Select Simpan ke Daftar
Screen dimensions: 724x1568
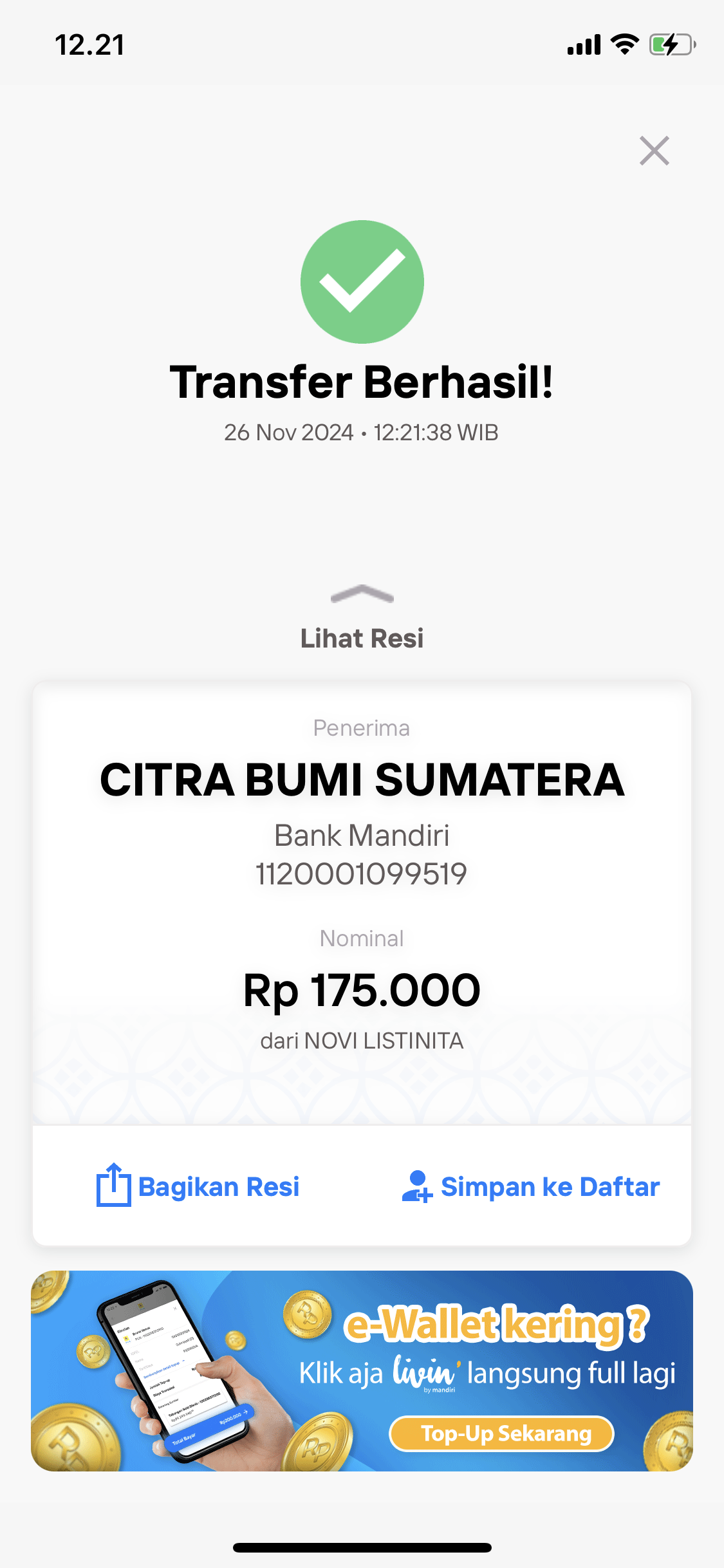[x=530, y=1186]
